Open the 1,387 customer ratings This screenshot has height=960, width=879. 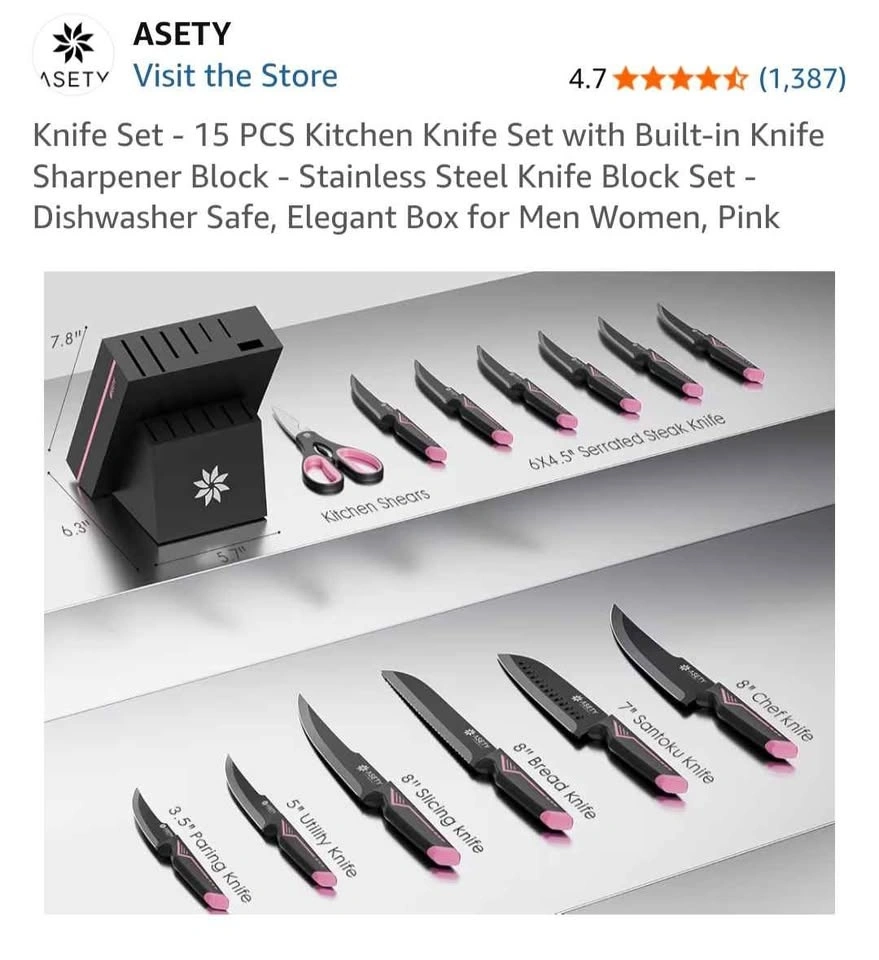coord(802,78)
